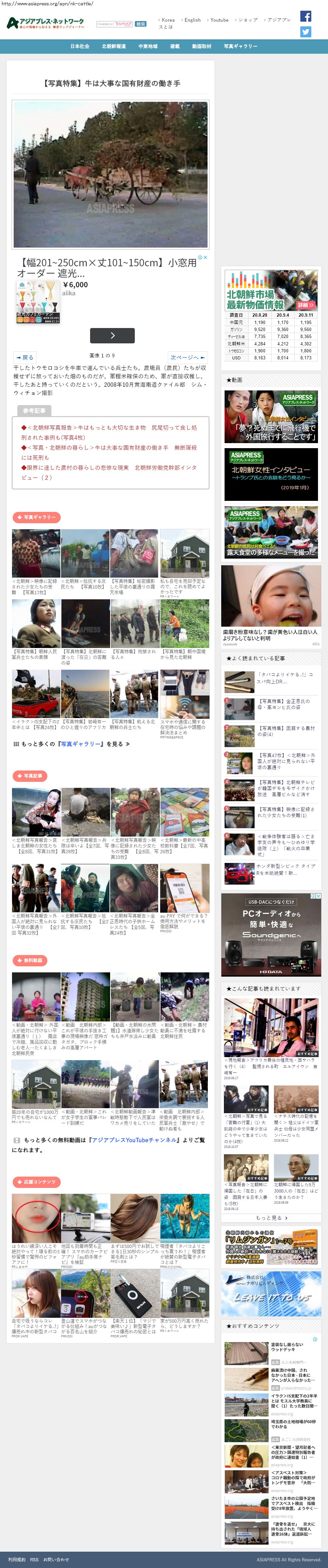This screenshot has width=328, height=1568.
Task: Tap the 検索 search button
Action: coord(140,24)
